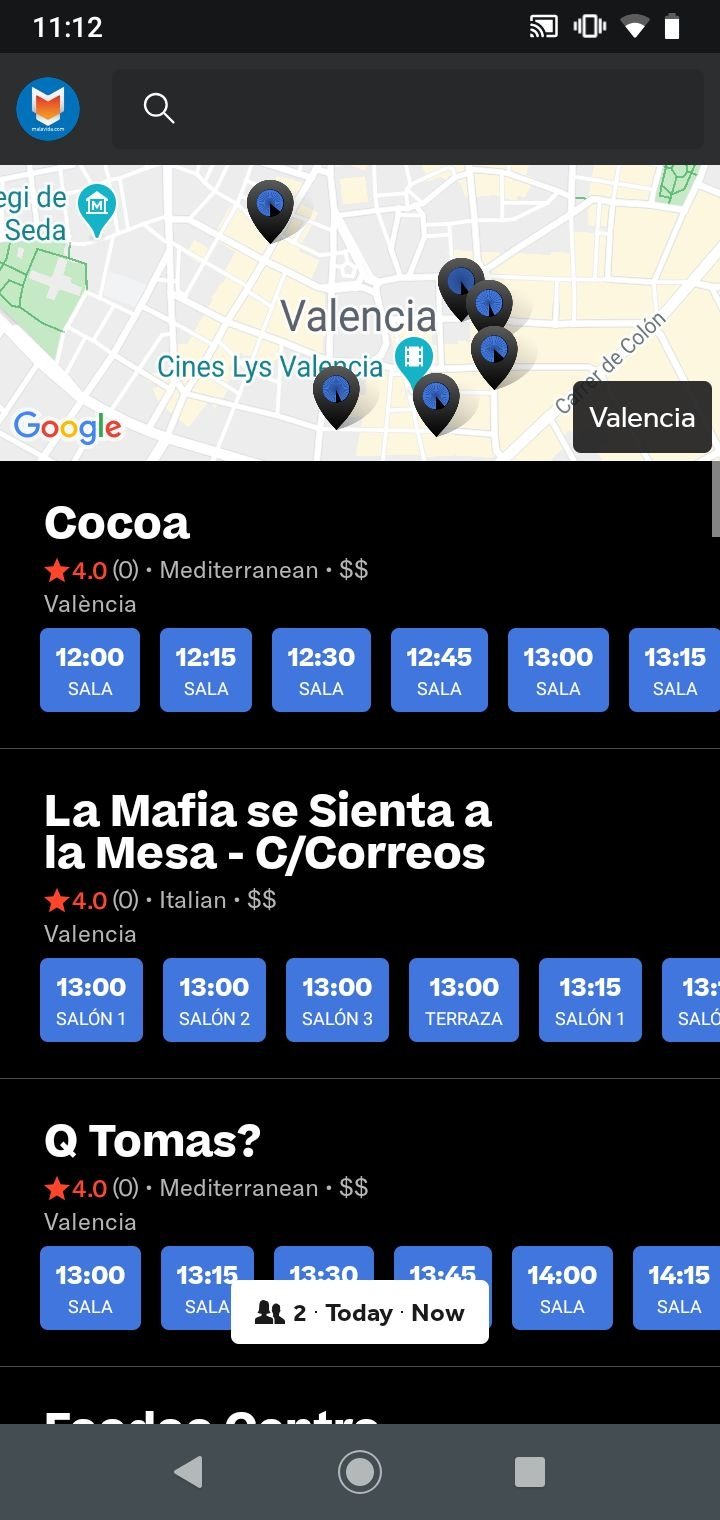Select La Mafia 13:00 Terraza slot
This screenshot has height=1520, width=720.
point(464,1000)
